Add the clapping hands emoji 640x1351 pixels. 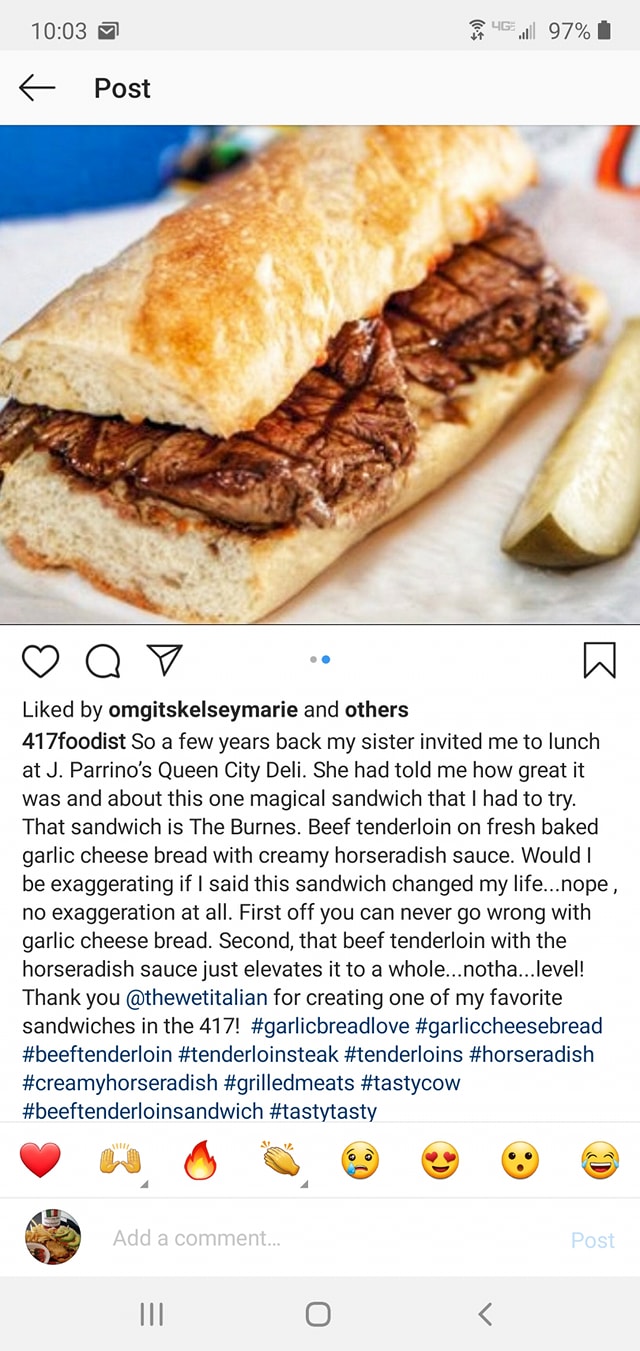pyautogui.click(x=281, y=1160)
